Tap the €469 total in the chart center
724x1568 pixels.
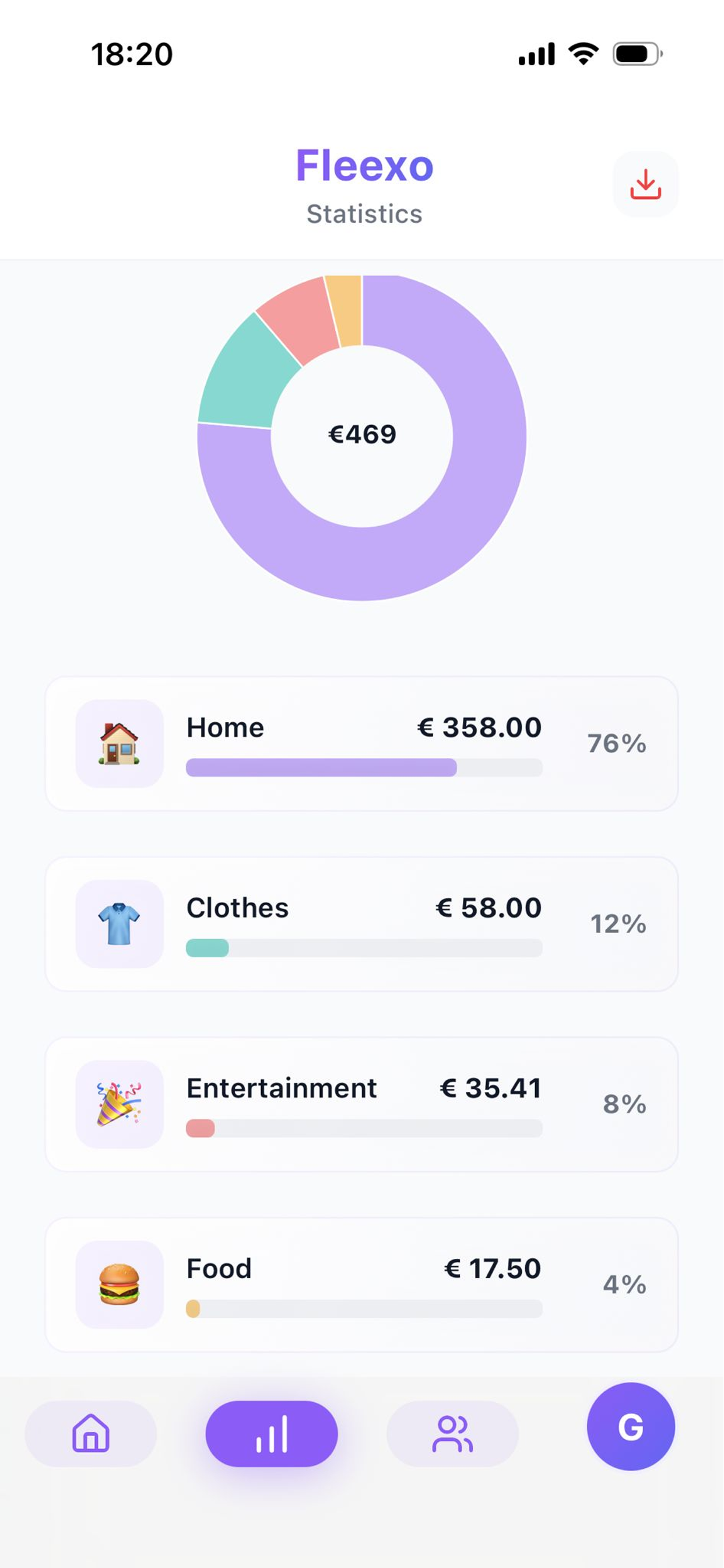(361, 434)
